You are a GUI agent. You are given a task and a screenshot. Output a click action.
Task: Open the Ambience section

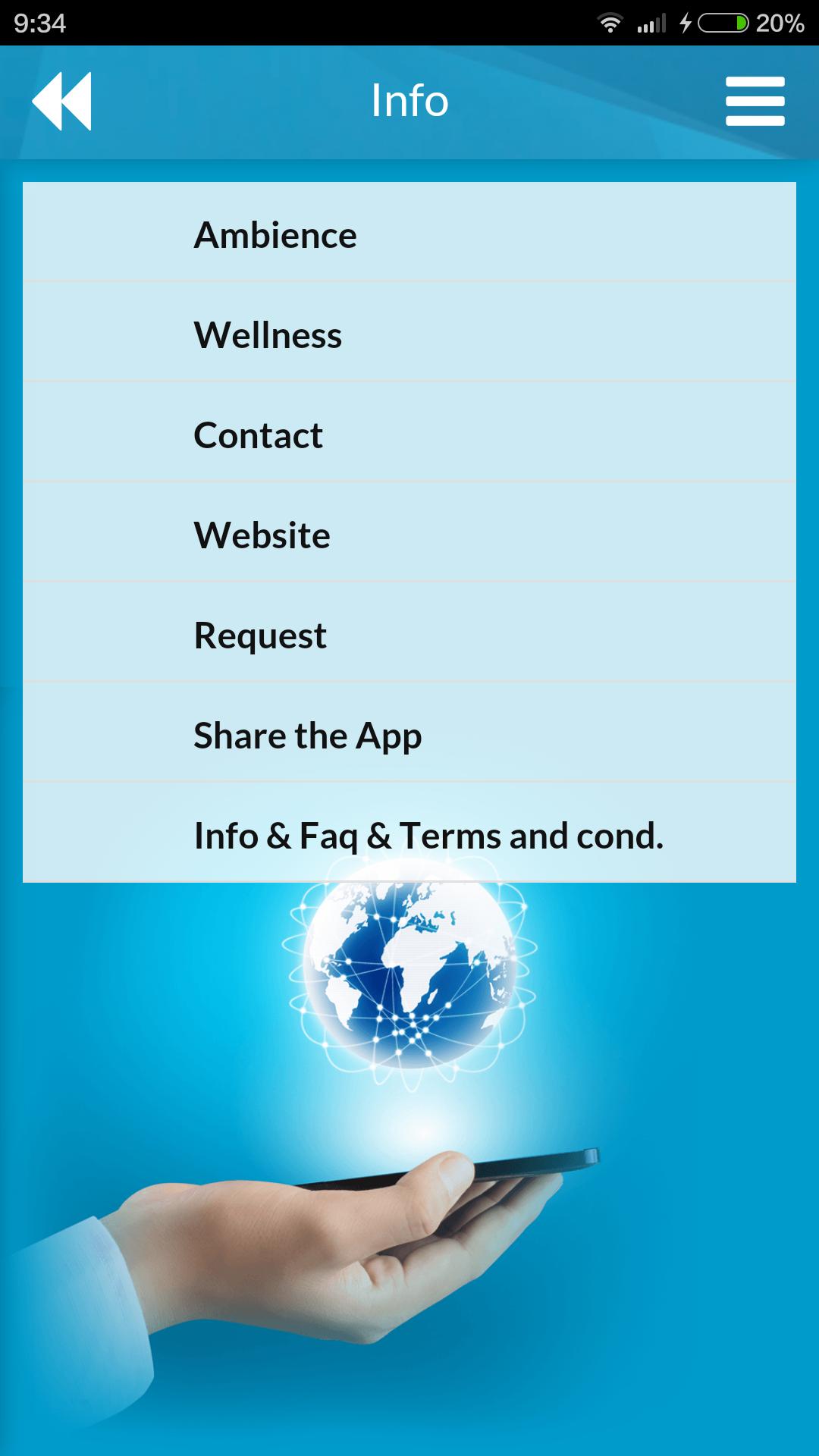click(x=409, y=233)
